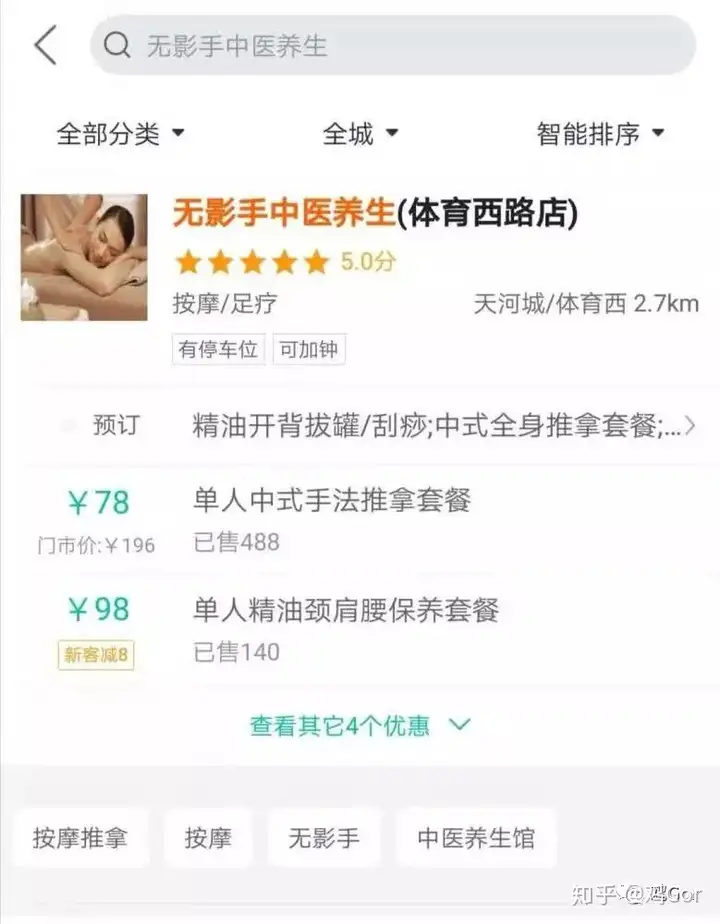Select the 按摩推拿 tag at the bottom
Viewport: 720px width, 924px height.
pyautogui.click(x=80, y=840)
